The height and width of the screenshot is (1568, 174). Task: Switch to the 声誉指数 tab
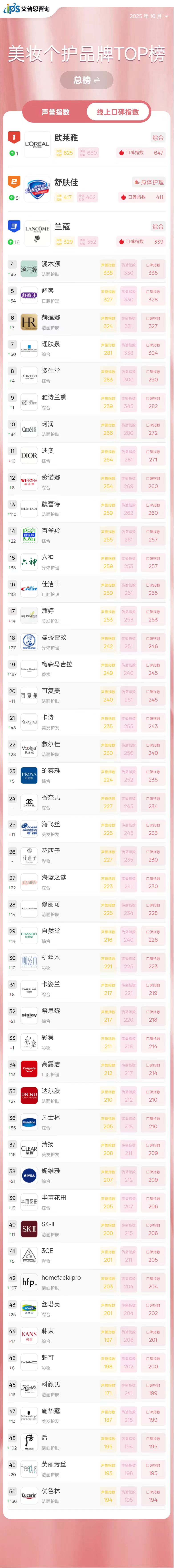(55, 112)
